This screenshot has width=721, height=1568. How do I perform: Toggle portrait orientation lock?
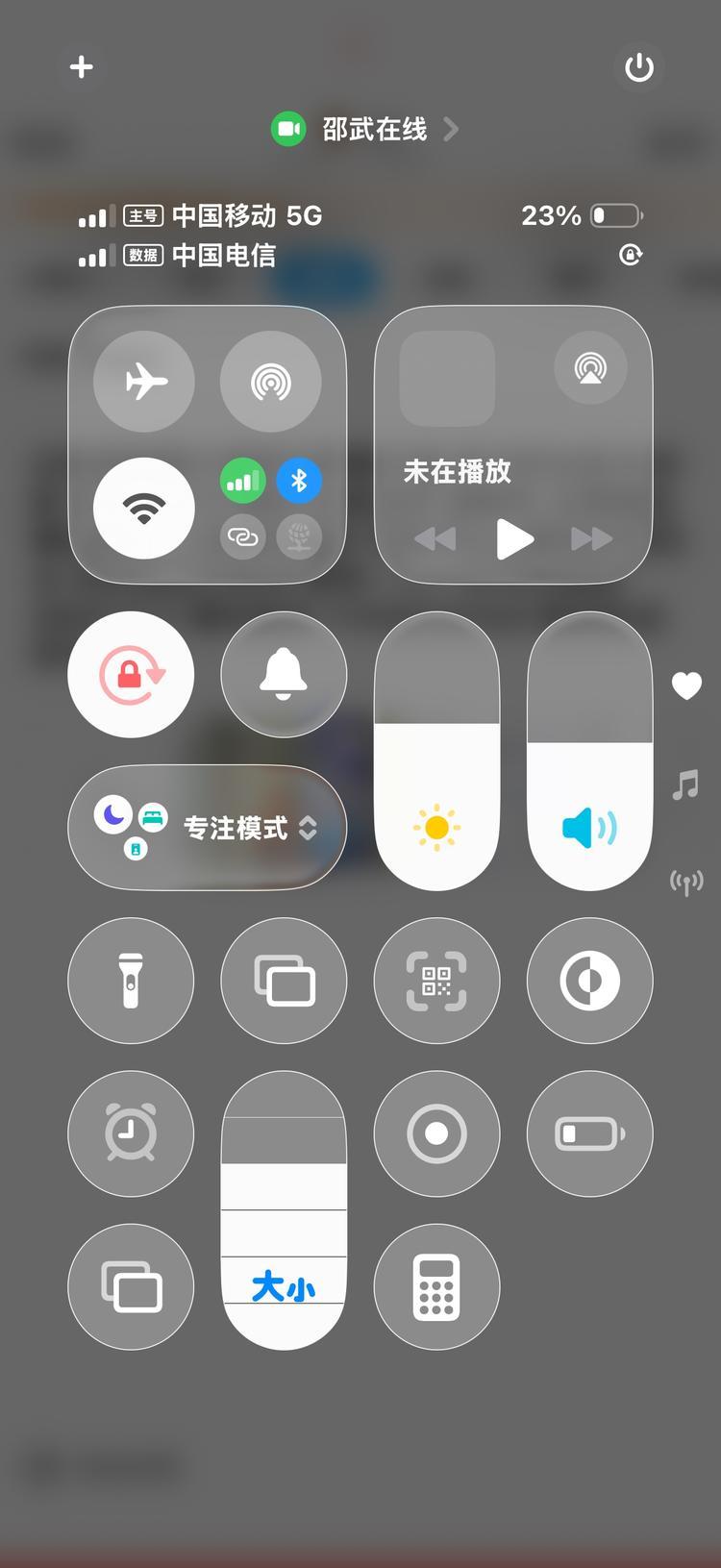point(131,674)
